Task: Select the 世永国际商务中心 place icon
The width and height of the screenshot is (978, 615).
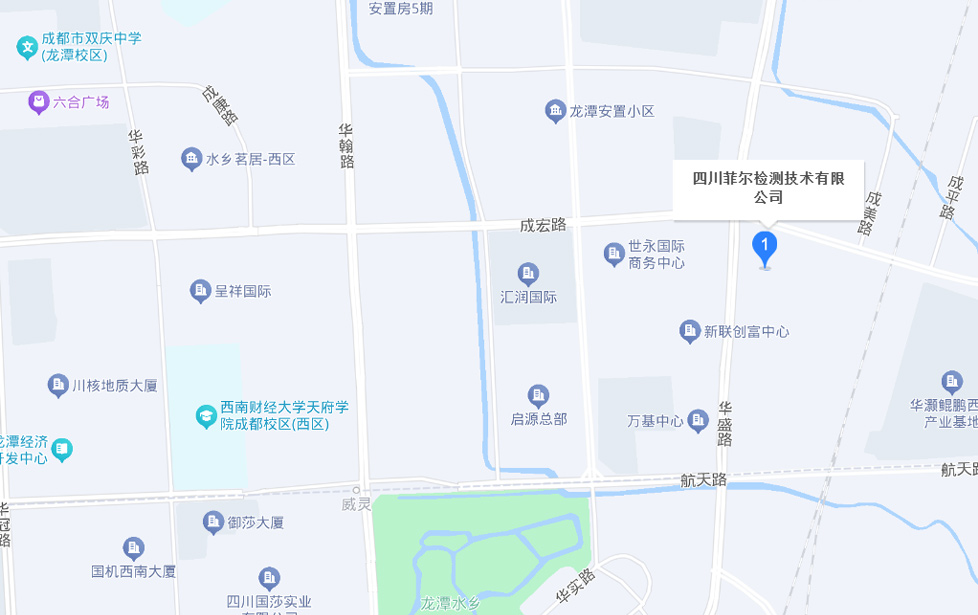Action: 614,255
